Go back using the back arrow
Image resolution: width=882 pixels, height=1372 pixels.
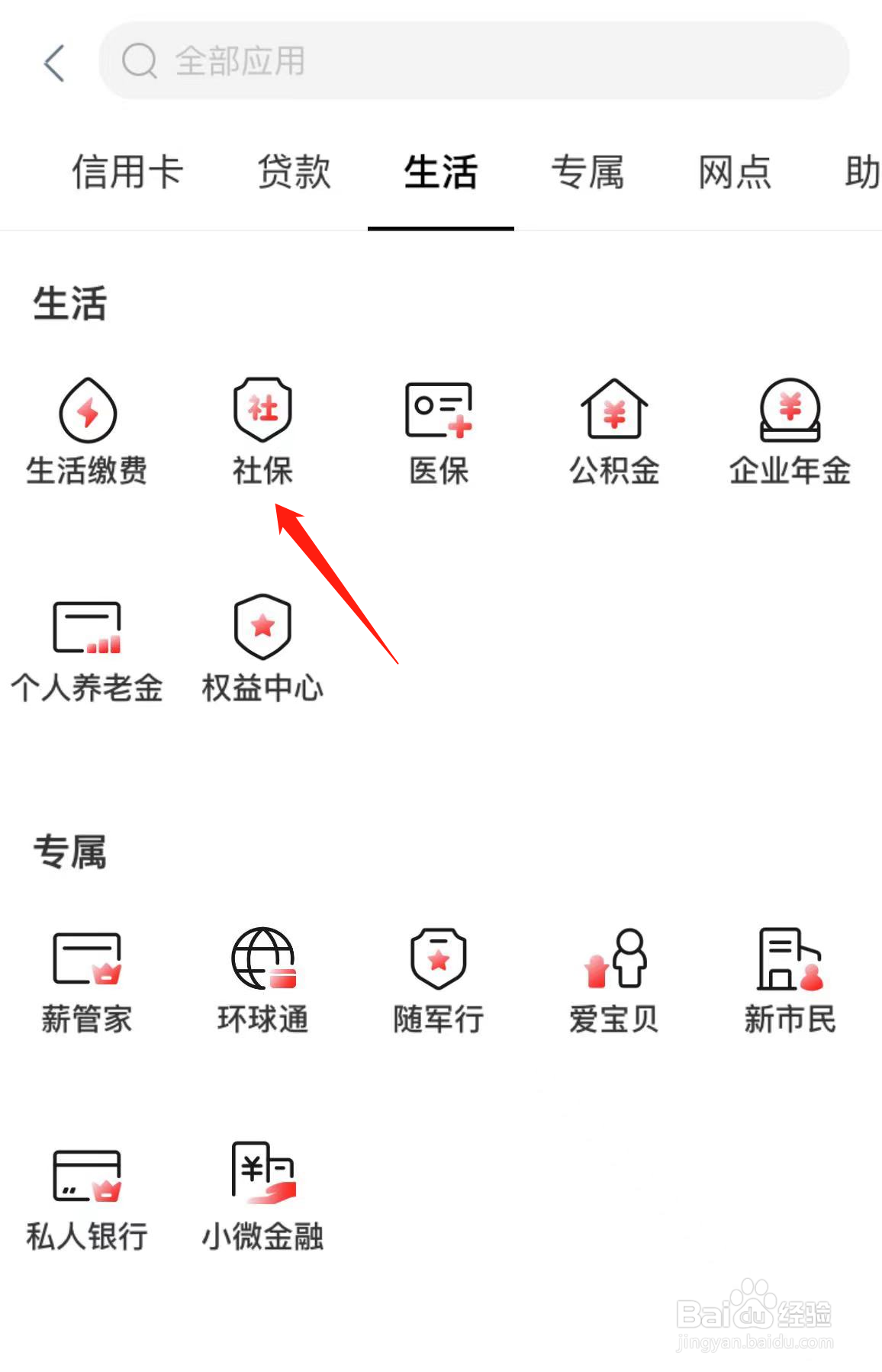(x=53, y=63)
